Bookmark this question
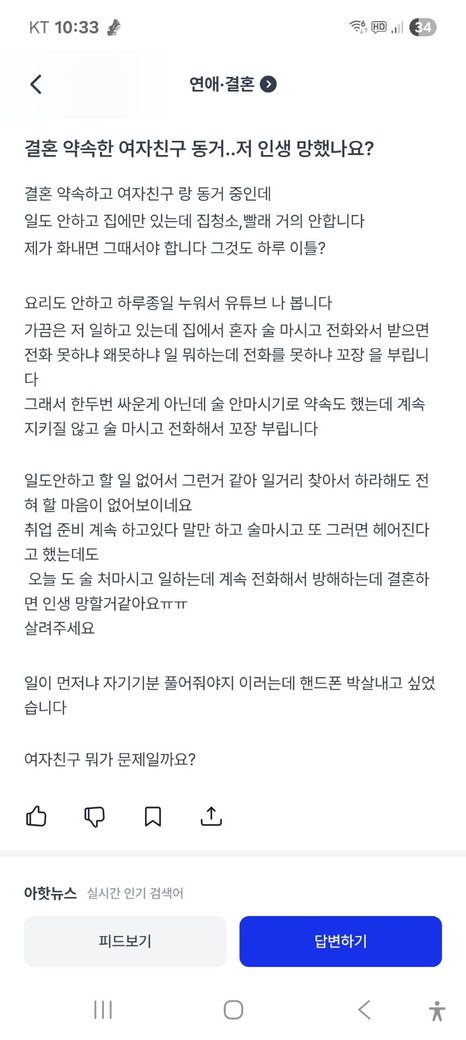Screen dimensions: 466x1040 [152, 816]
